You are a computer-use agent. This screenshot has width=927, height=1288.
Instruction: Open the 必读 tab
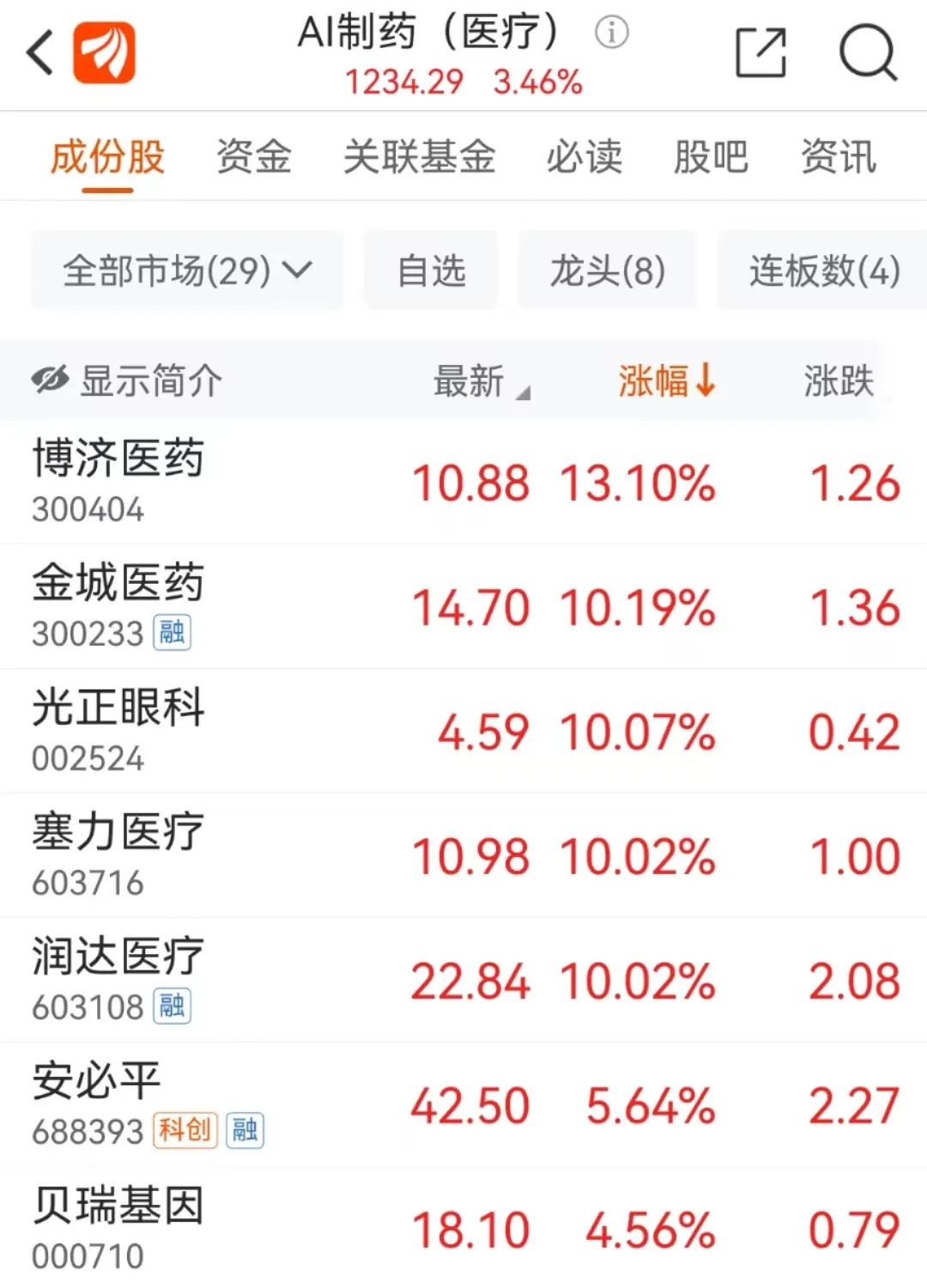click(584, 157)
